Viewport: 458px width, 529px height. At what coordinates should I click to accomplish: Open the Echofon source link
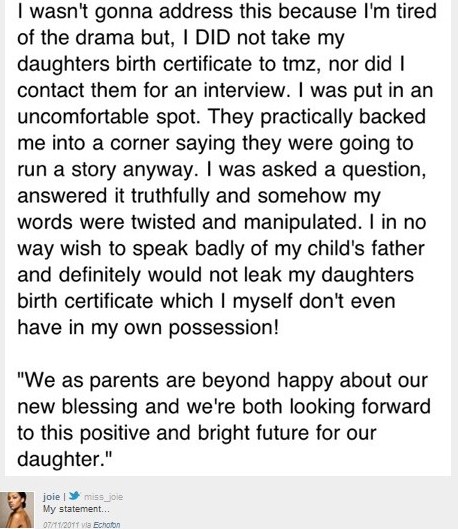pyautogui.click(x=107, y=525)
